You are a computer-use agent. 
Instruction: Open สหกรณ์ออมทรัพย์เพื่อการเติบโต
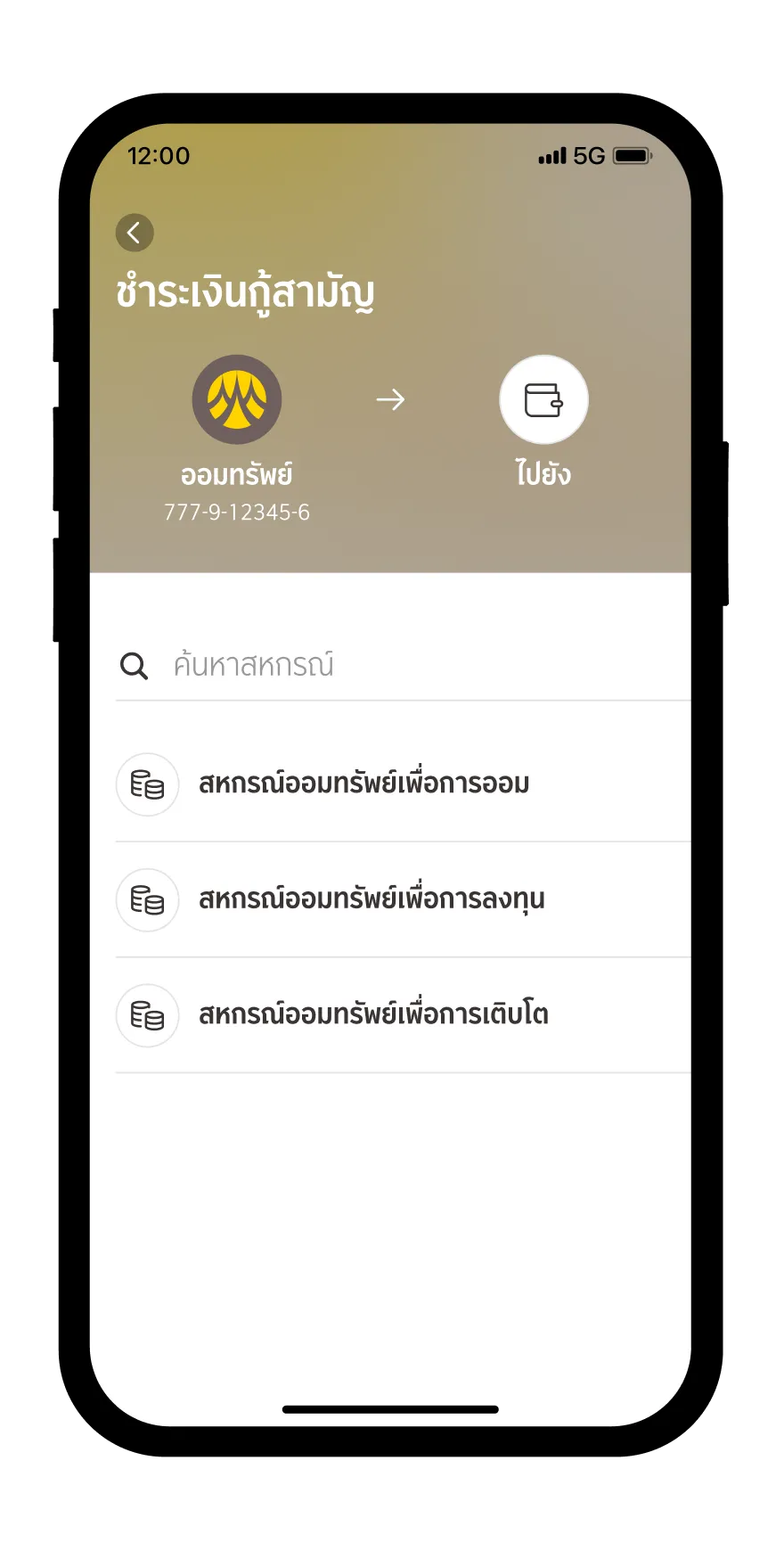click(x=372, y=1015)
